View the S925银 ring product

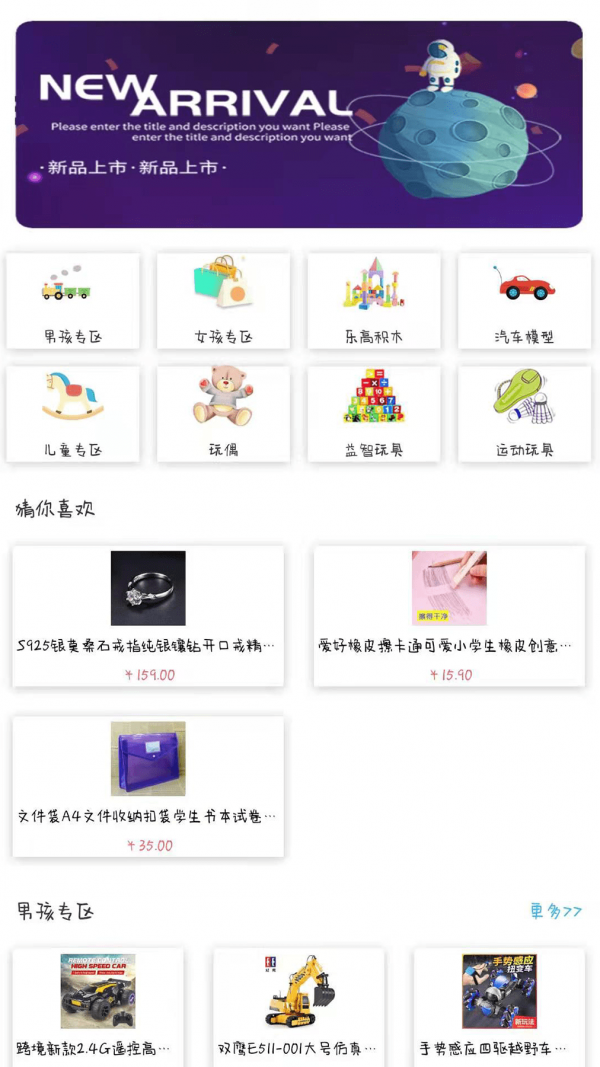(148, 615)
